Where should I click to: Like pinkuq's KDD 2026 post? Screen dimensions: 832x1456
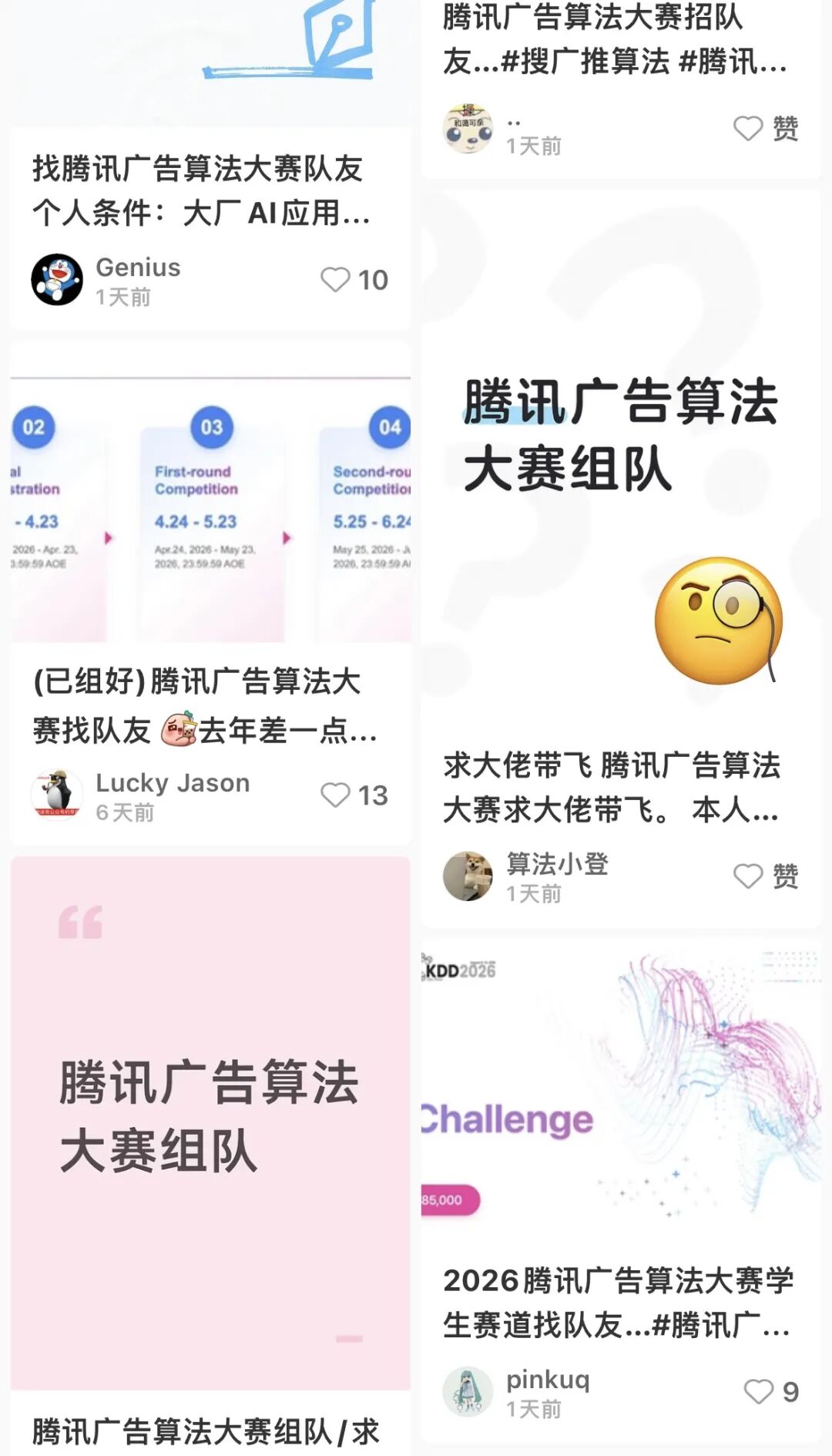click(x=759, y=1391)
